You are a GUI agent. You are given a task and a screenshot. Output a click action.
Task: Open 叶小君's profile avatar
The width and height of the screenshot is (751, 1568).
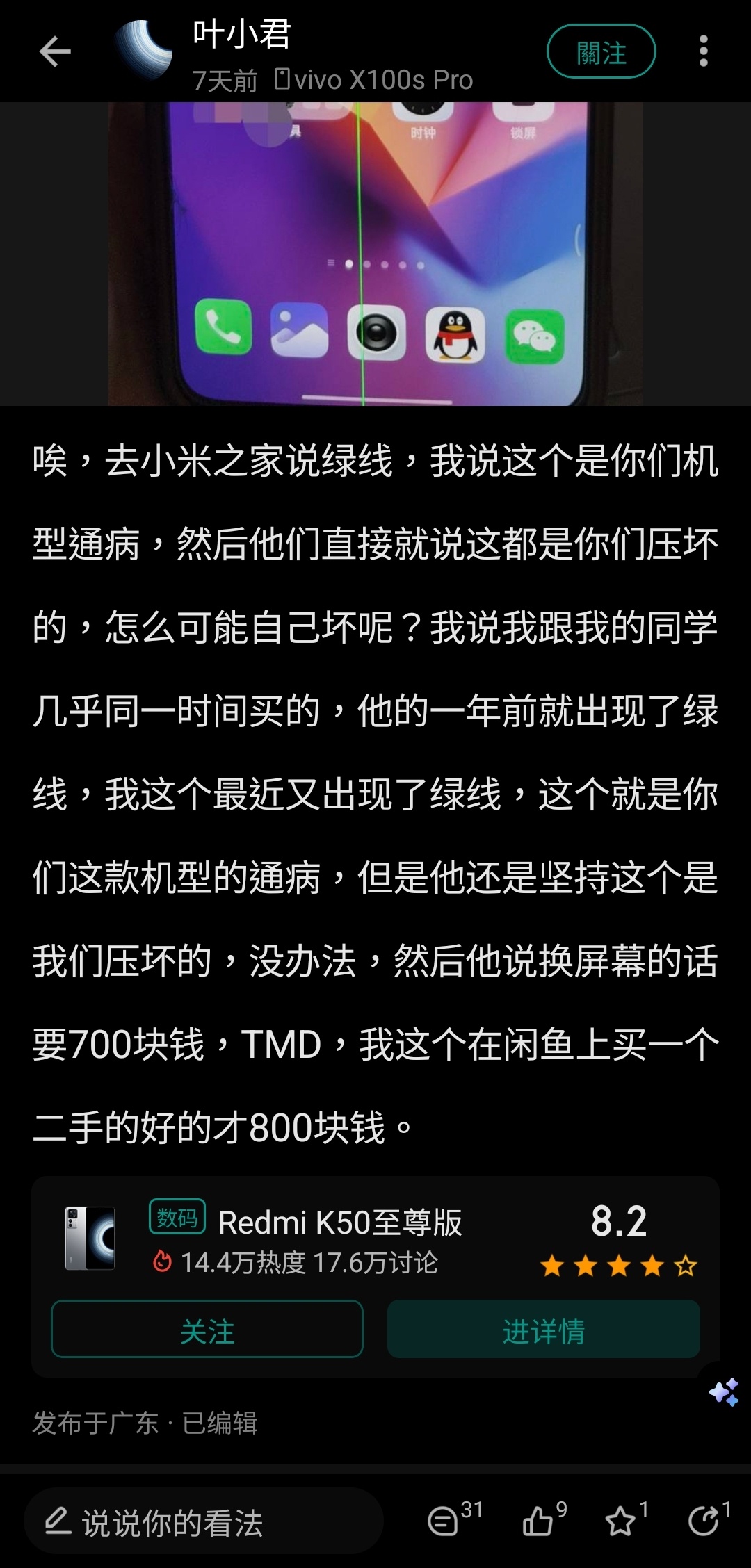pos(144,51)
